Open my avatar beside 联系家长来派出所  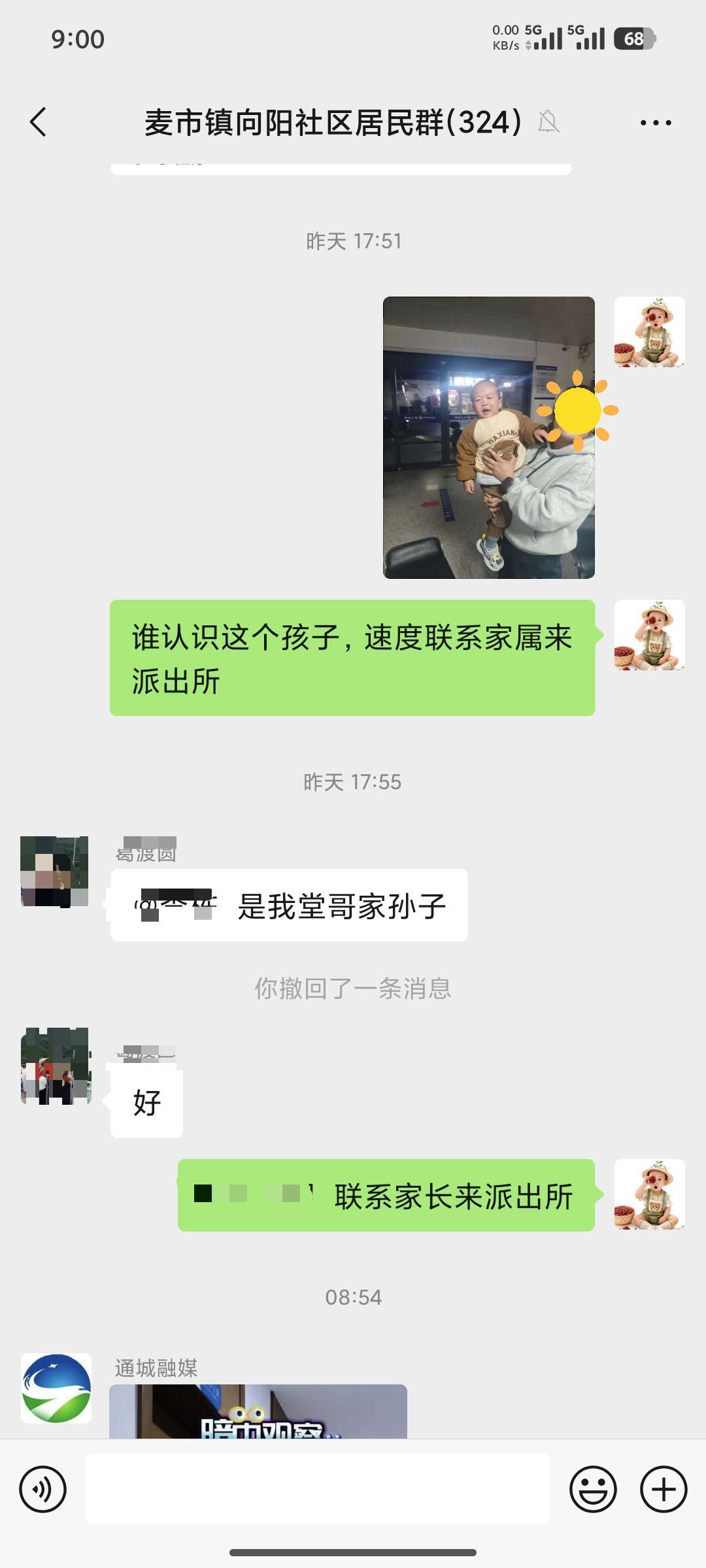(x=649, y=1194)
